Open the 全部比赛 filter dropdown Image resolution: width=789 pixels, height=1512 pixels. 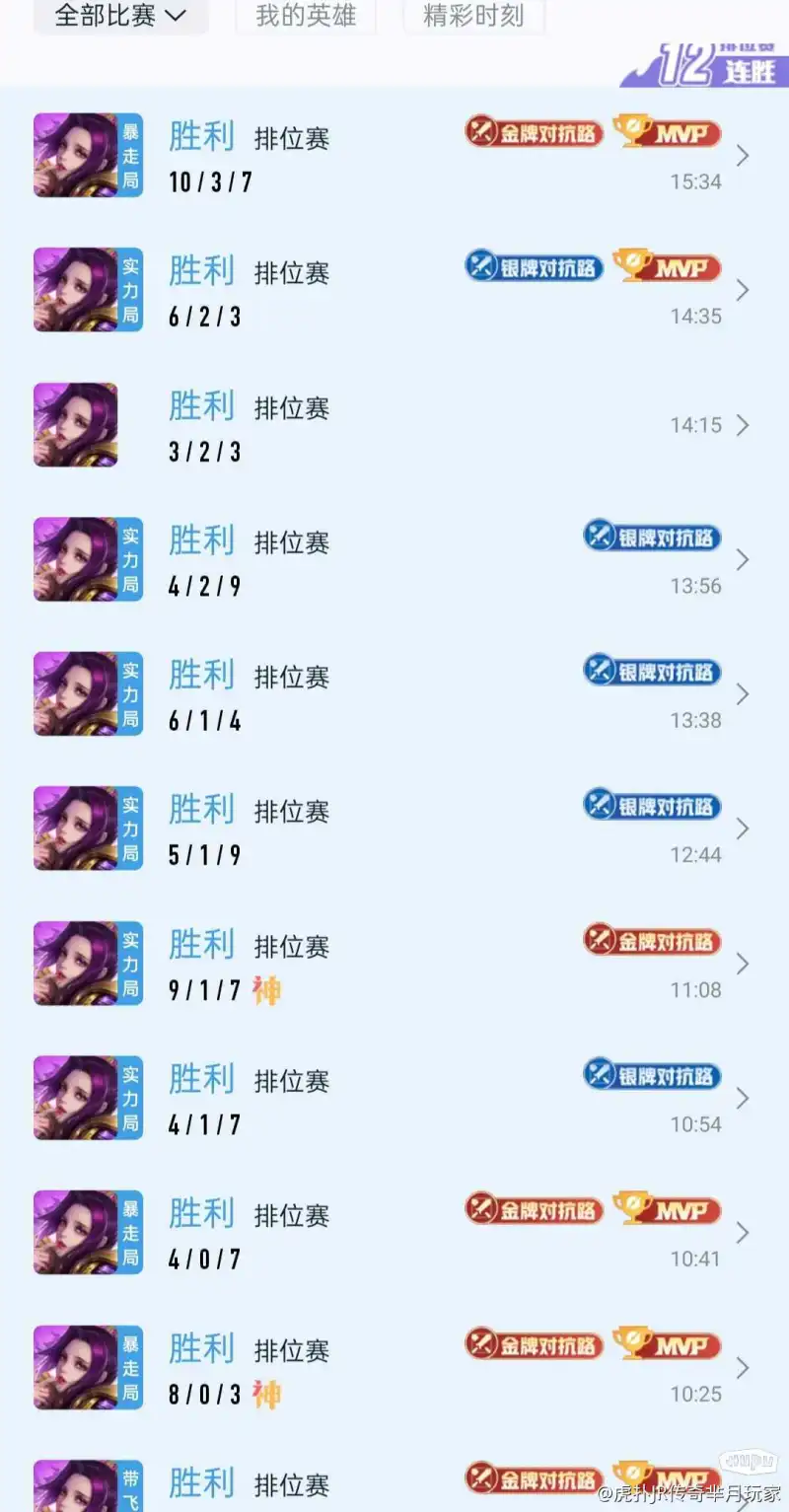tap(120, 16)
